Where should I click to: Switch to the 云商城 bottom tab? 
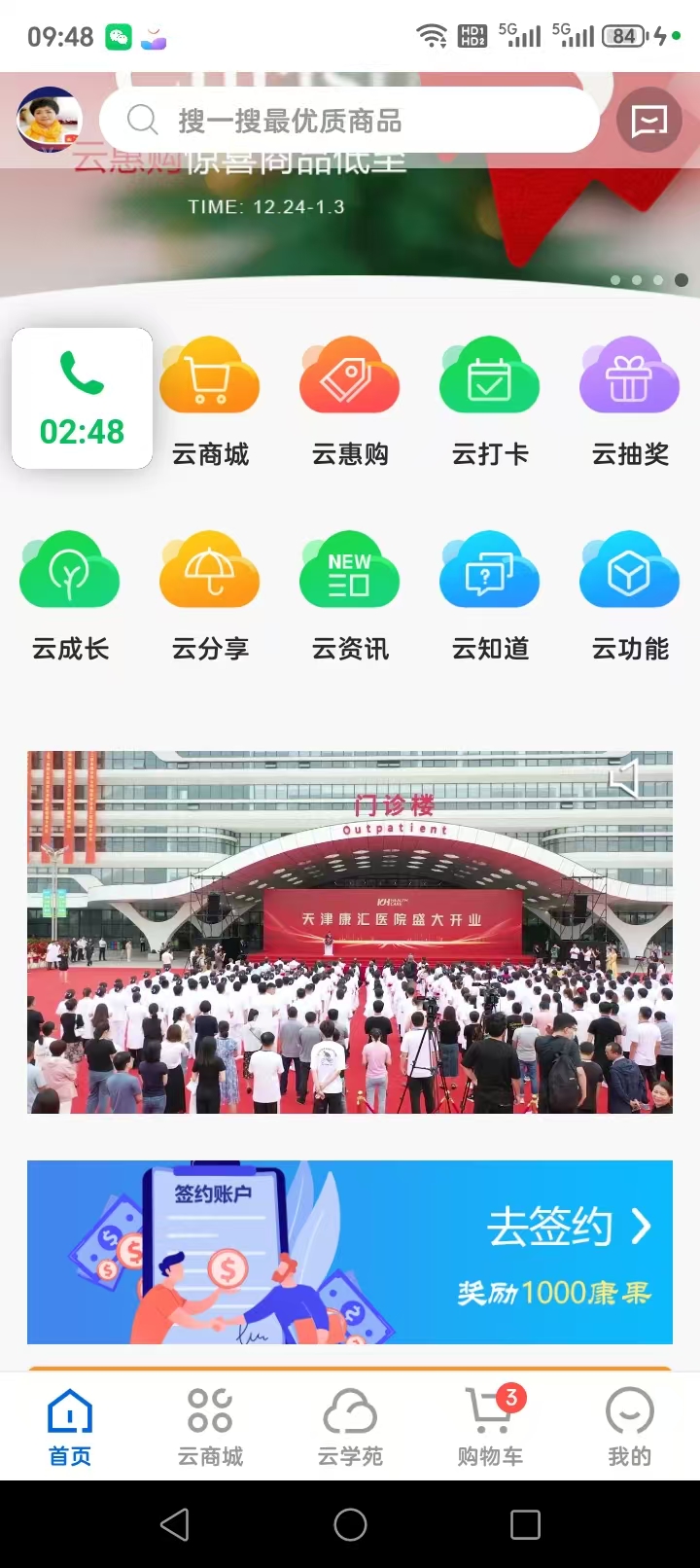click(210, 1427)
